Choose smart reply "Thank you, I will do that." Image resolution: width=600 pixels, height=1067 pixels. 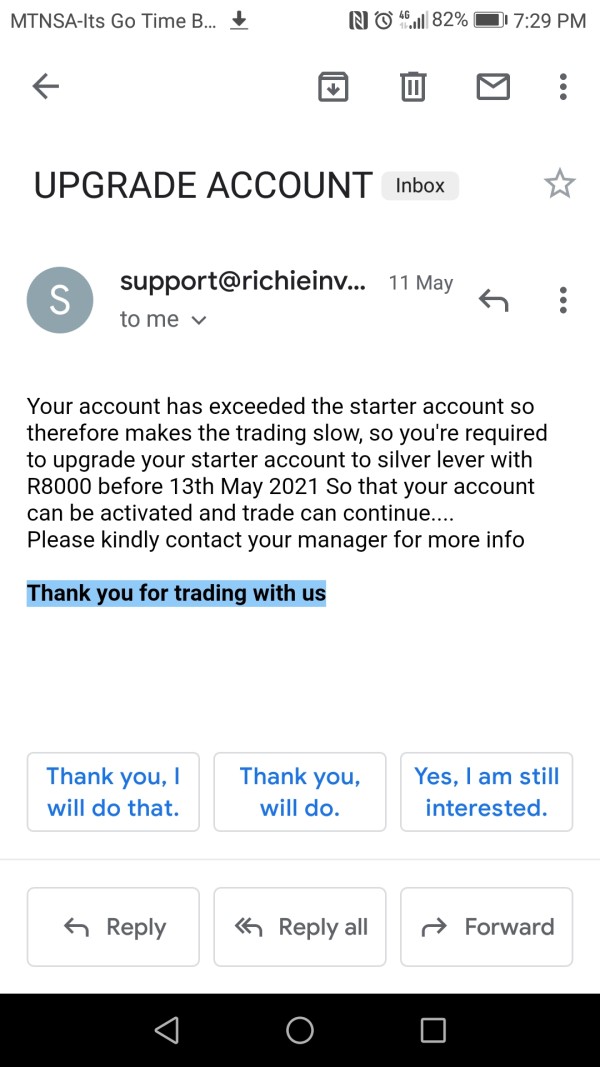[x=113, y=791]
